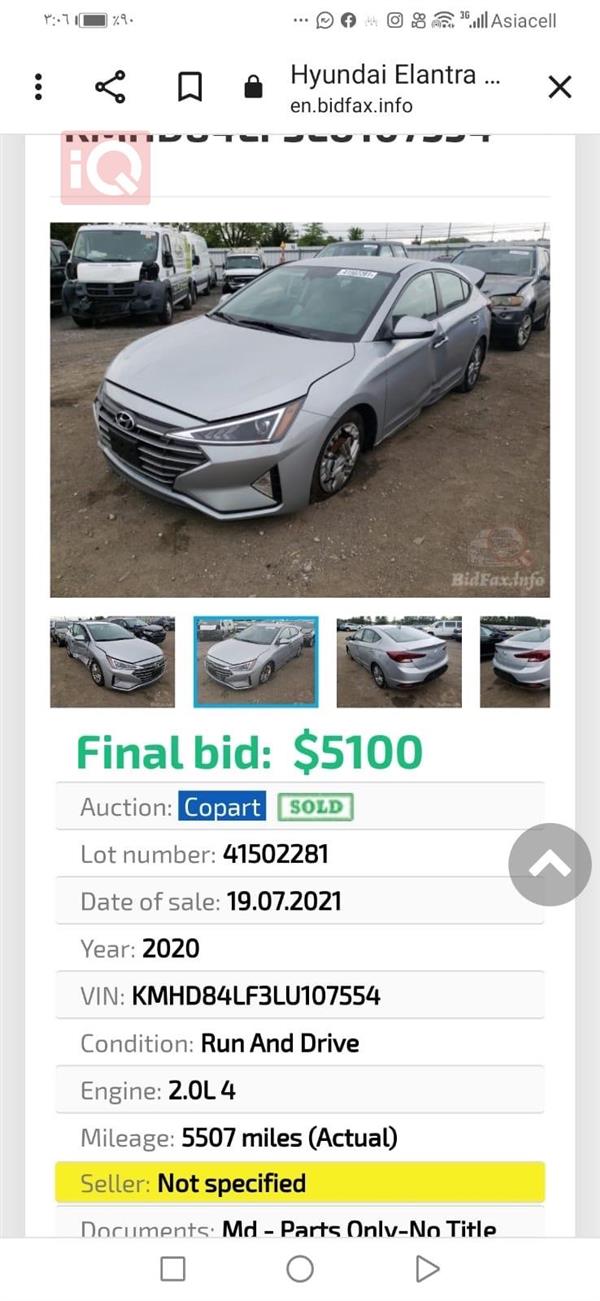
Task: Go to the system home screen
Action: 300,1269
